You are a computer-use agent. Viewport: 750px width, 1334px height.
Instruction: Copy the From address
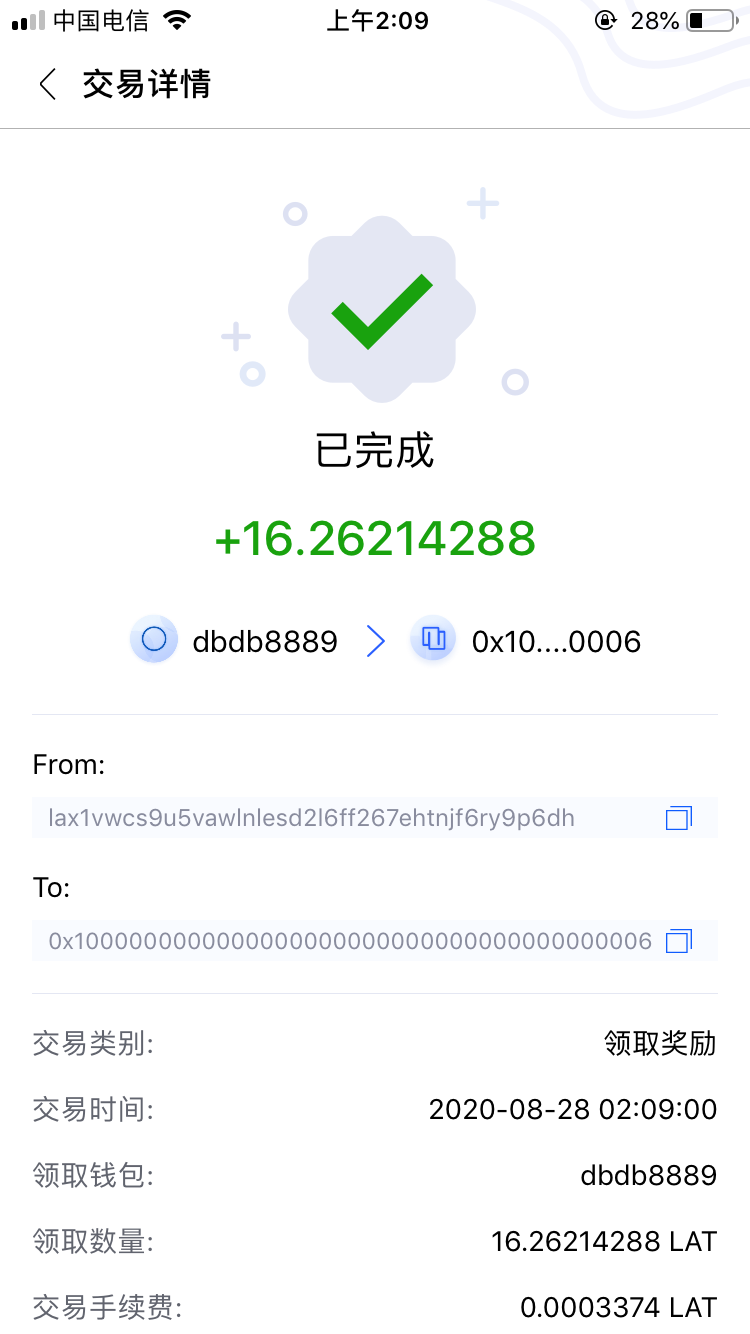pos(678,818)
